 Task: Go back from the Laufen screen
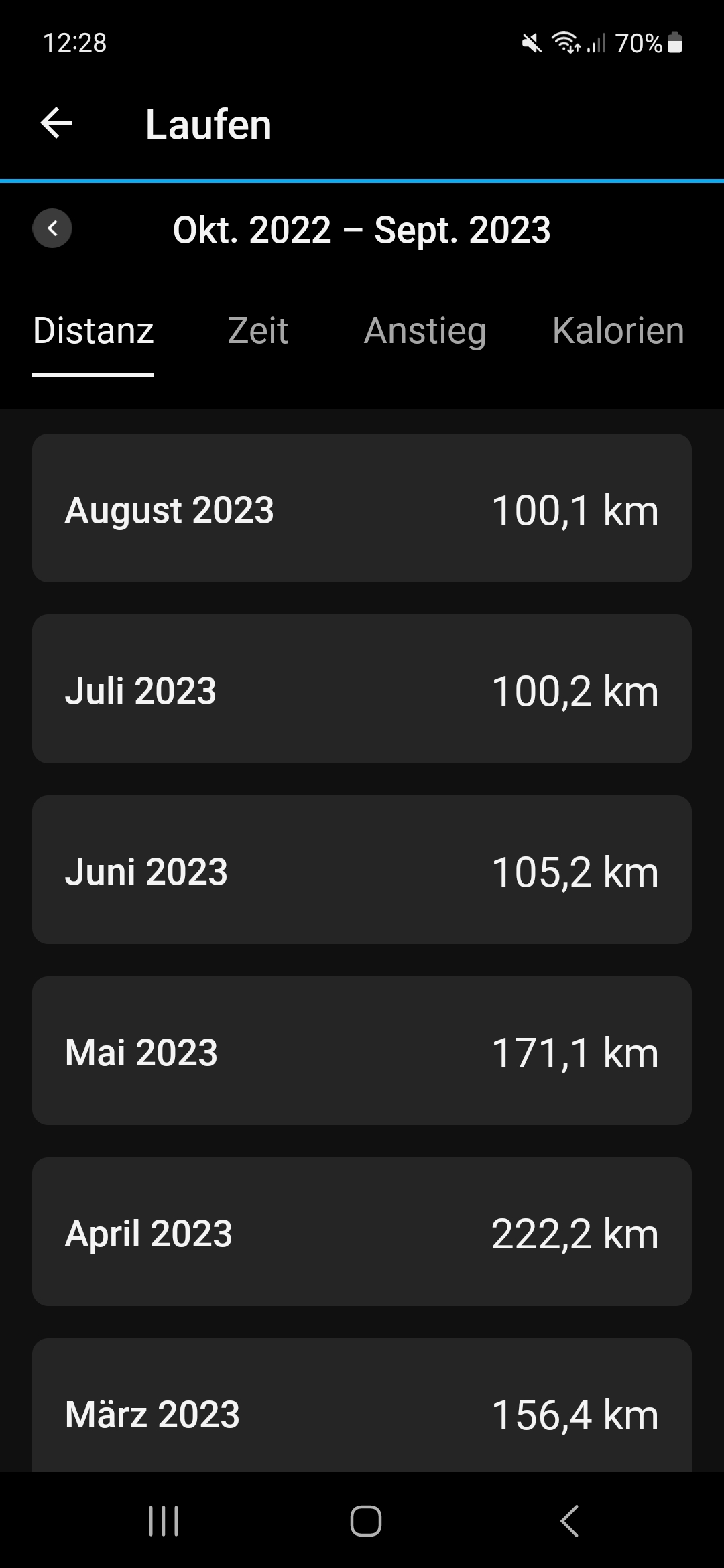57,124
